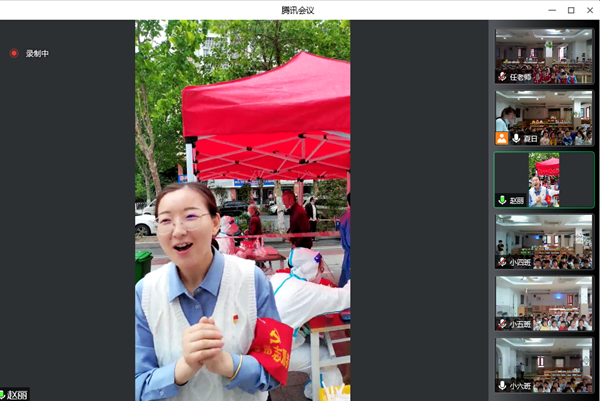Close the 腾讯会议 window
Viewport: 600px width, 401px height.
(x=589, y=9)
